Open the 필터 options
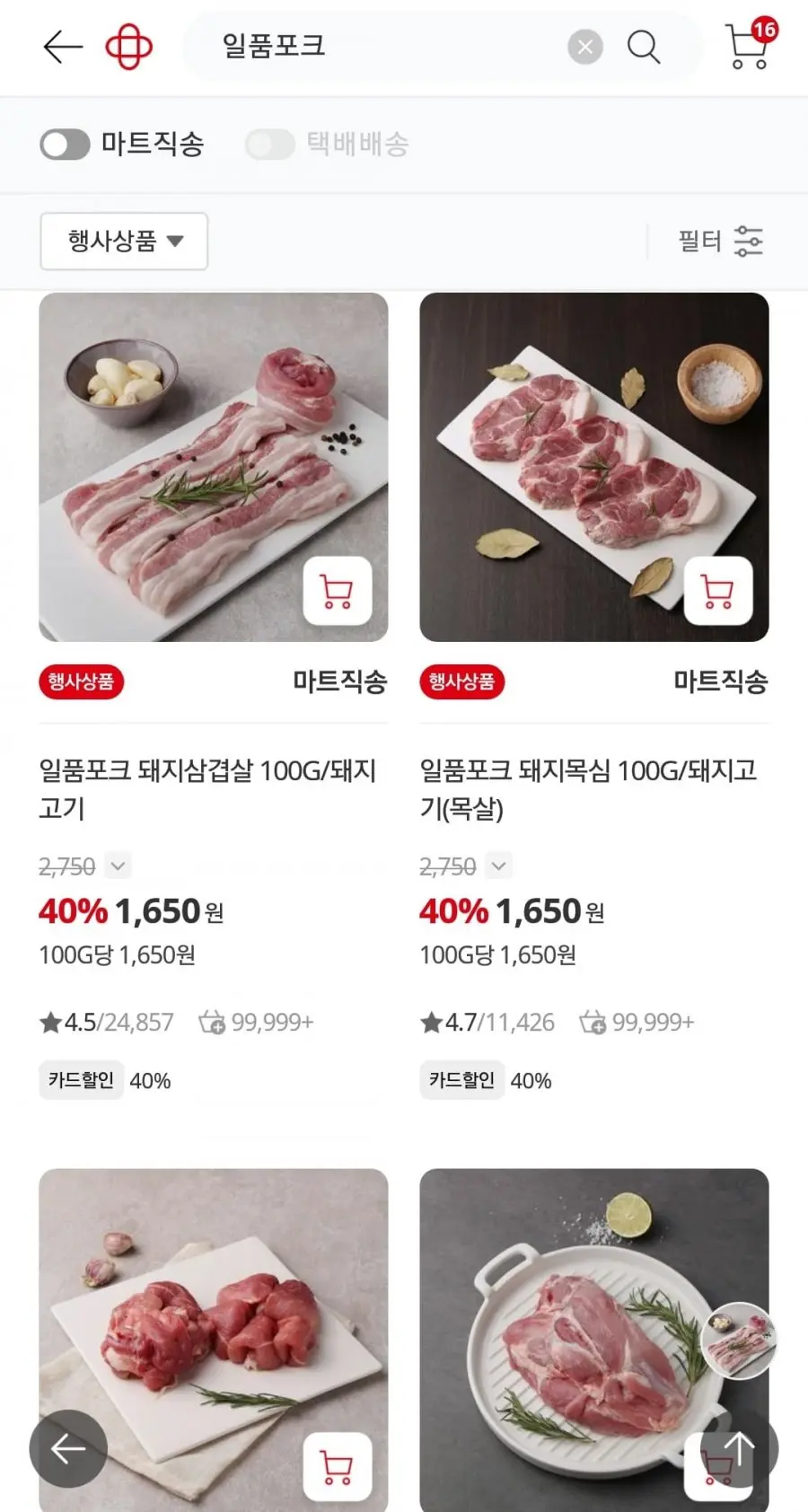The height and width of the screenshot is (1512, 808). click(720, 242)
